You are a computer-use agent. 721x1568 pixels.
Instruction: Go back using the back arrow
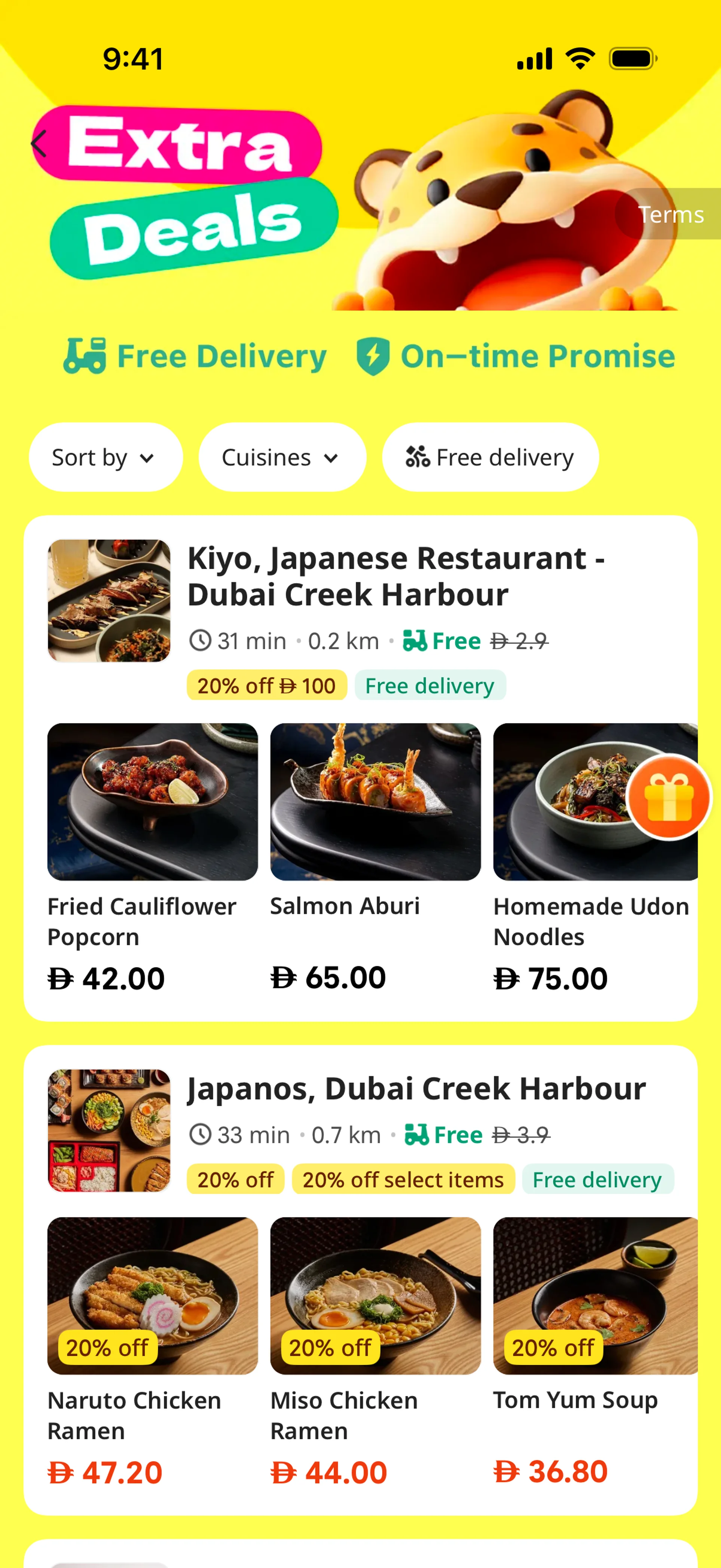click(x=39, y=144)
